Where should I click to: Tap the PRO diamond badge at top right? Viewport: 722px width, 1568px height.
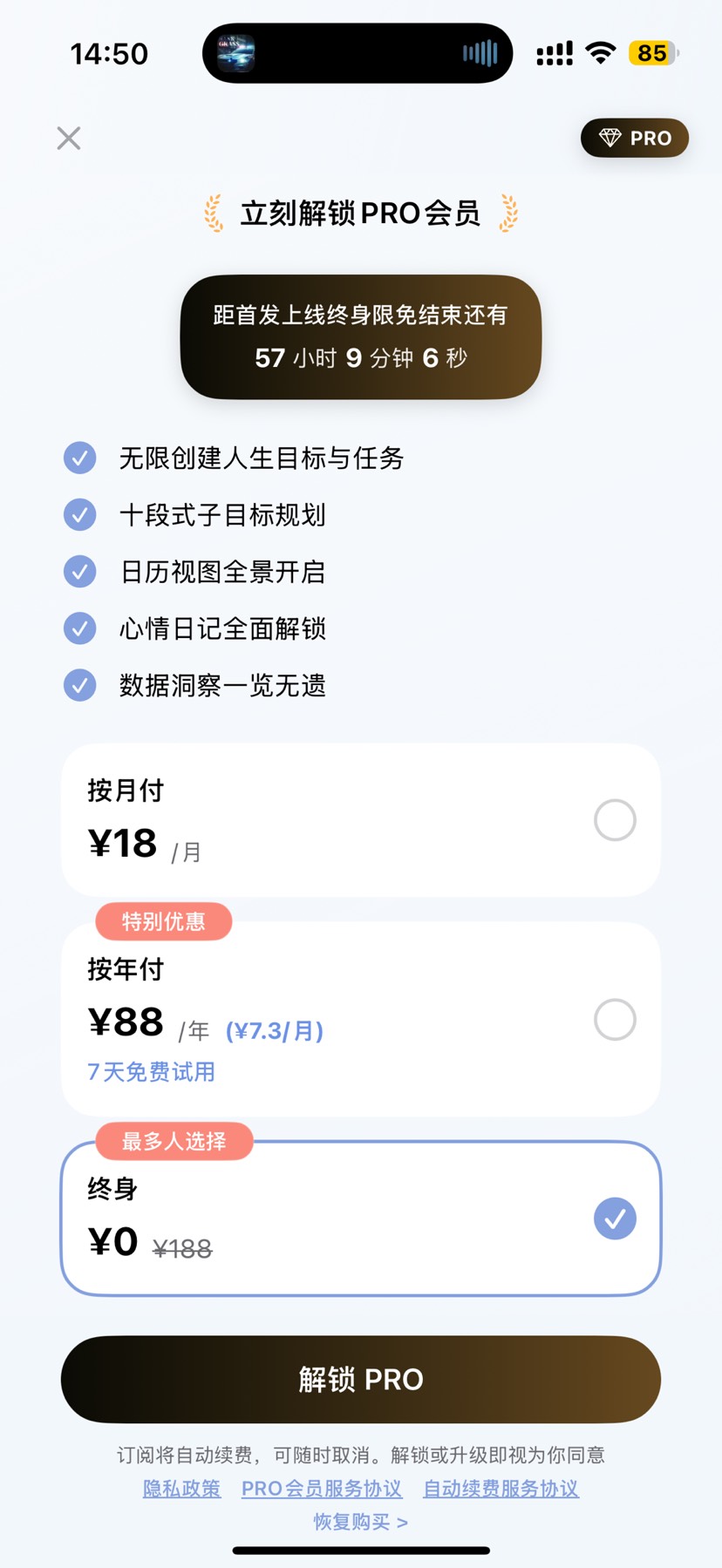click(634, 138)
